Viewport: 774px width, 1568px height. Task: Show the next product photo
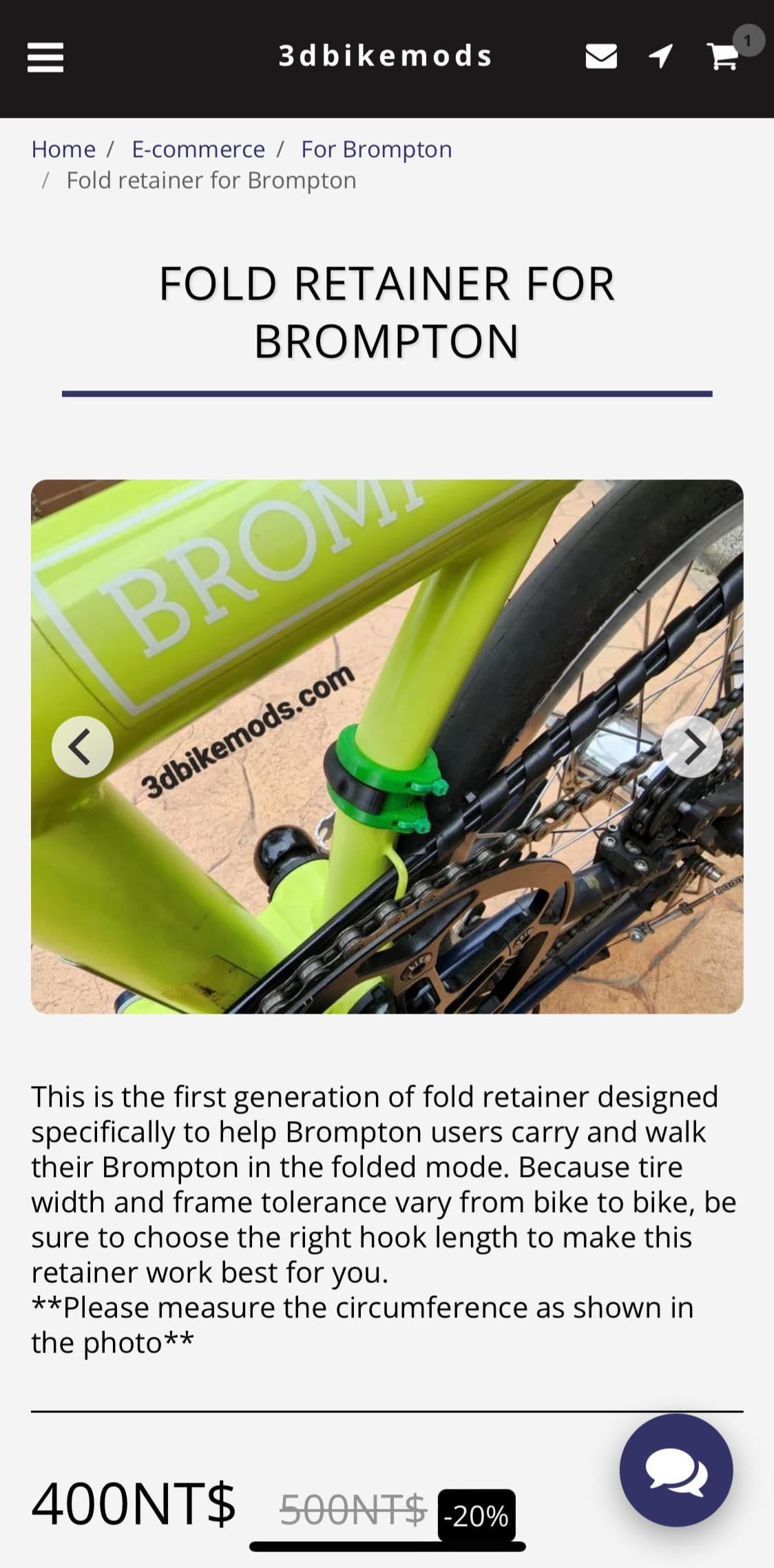[x=692, y=746]
